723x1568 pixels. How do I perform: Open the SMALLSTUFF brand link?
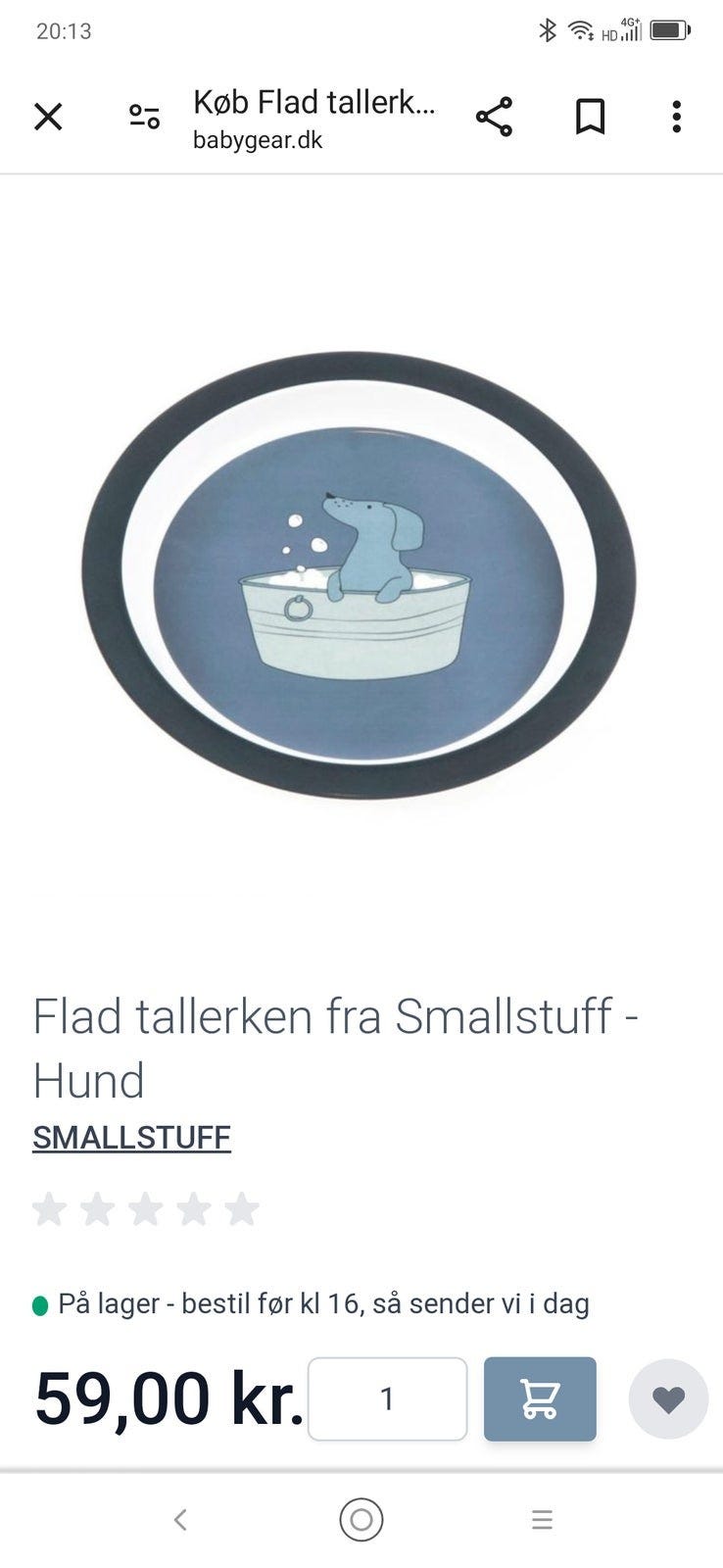131,1138
